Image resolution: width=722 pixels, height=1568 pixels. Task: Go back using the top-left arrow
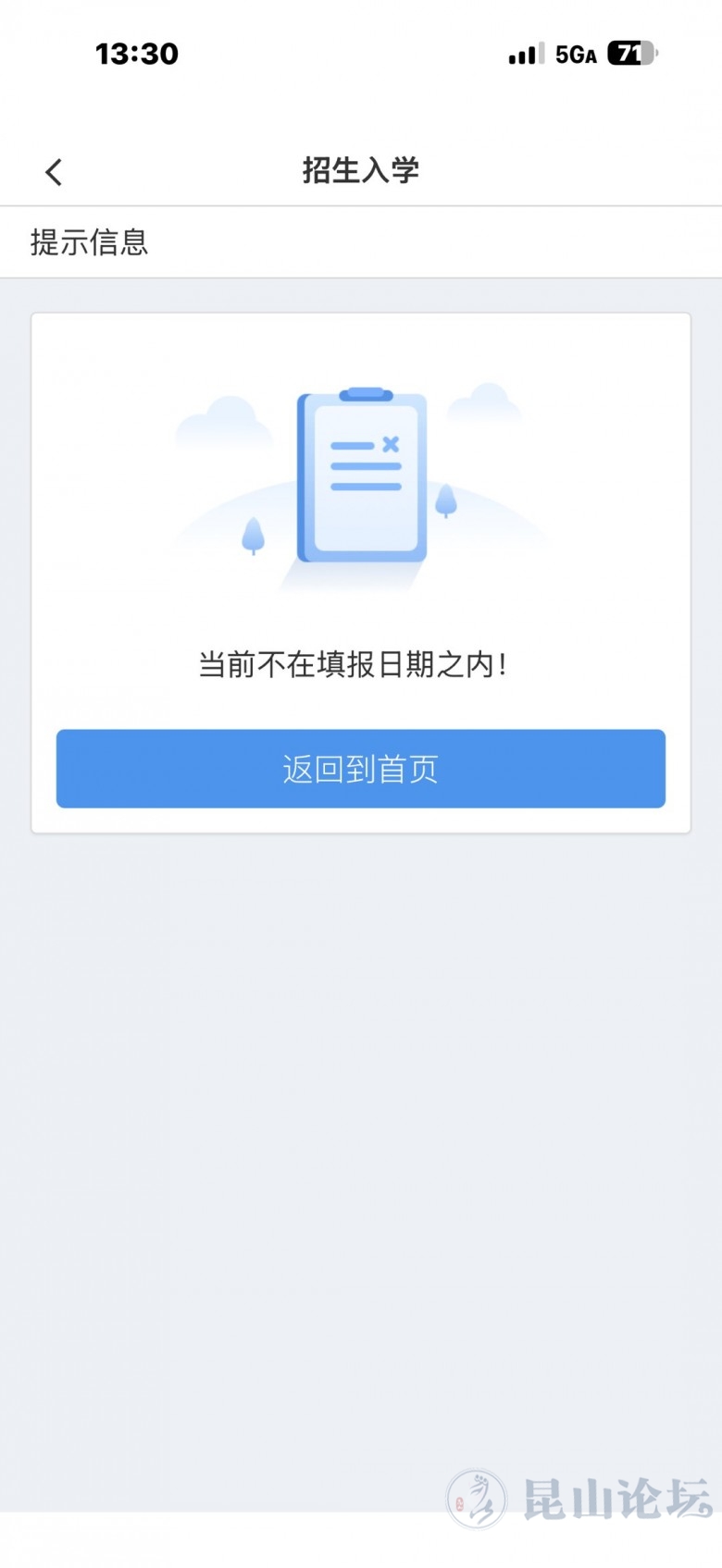[x=54, y=172]
